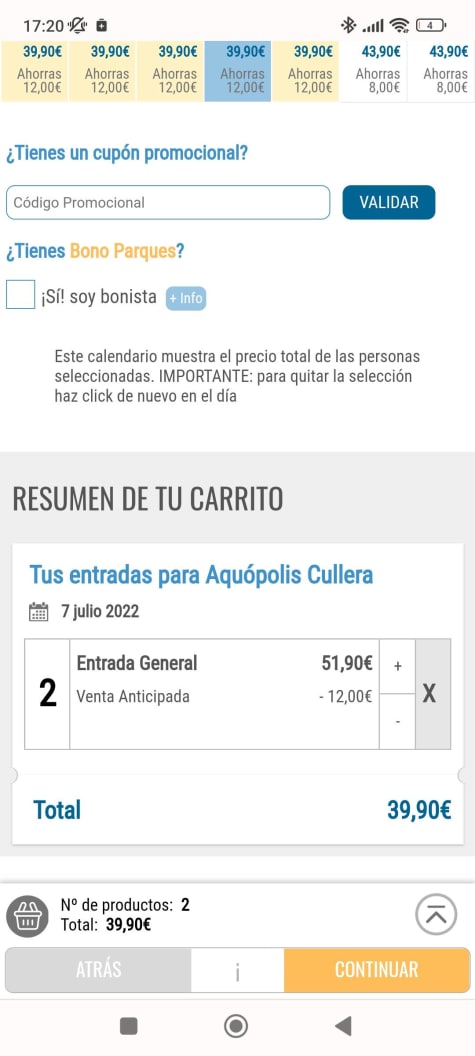Tap the system back navigation button
Viewport: 475px width, 1056px height.
[x=343, y=1026]
